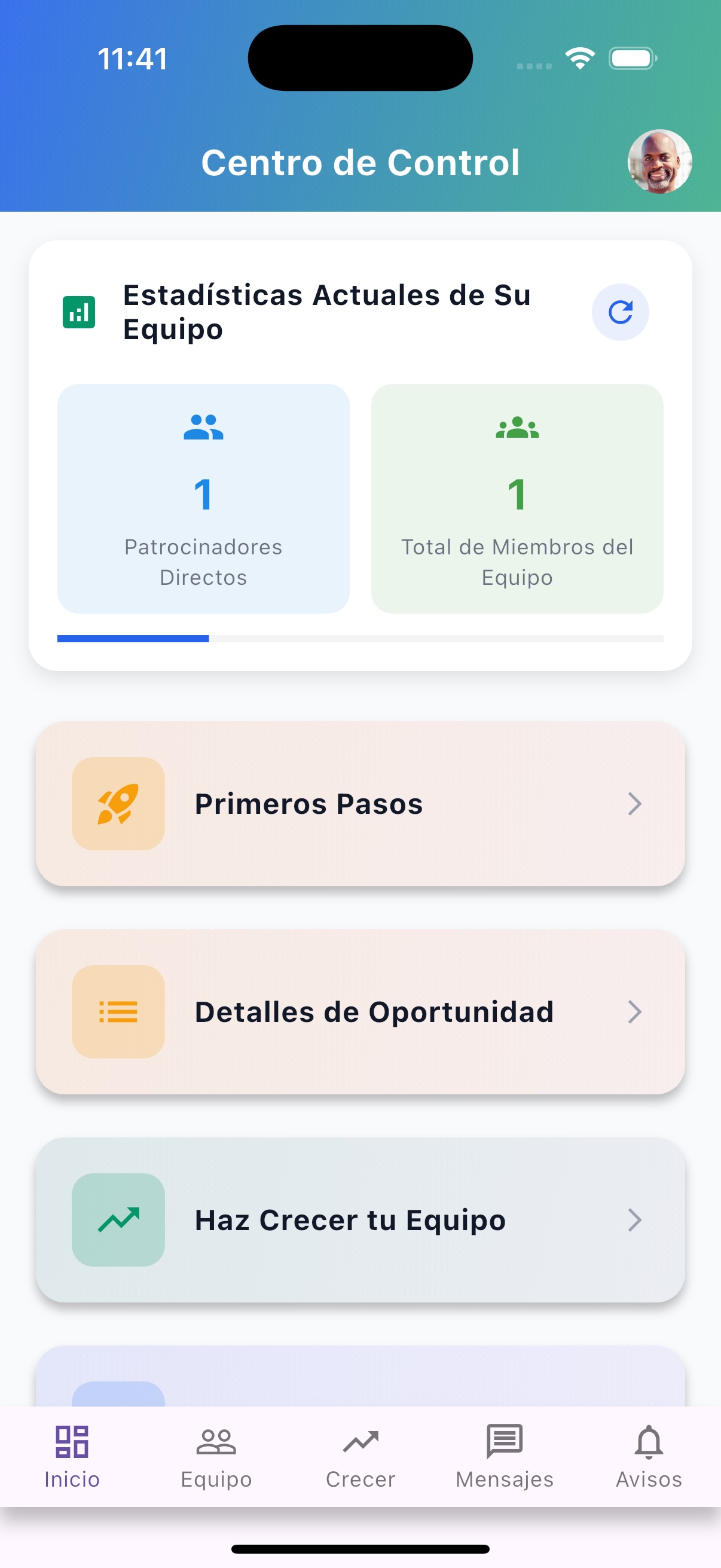Image resolution: width=721 pixels, height=1568 pixels.
Task: Select the Total de Miembros del Equipo card
Action: click(x=517, y=498)
